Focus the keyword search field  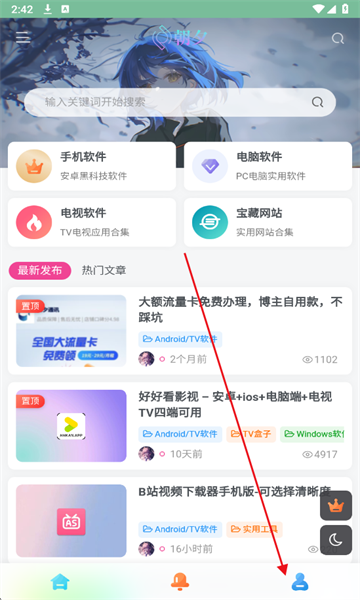(180, 102)
